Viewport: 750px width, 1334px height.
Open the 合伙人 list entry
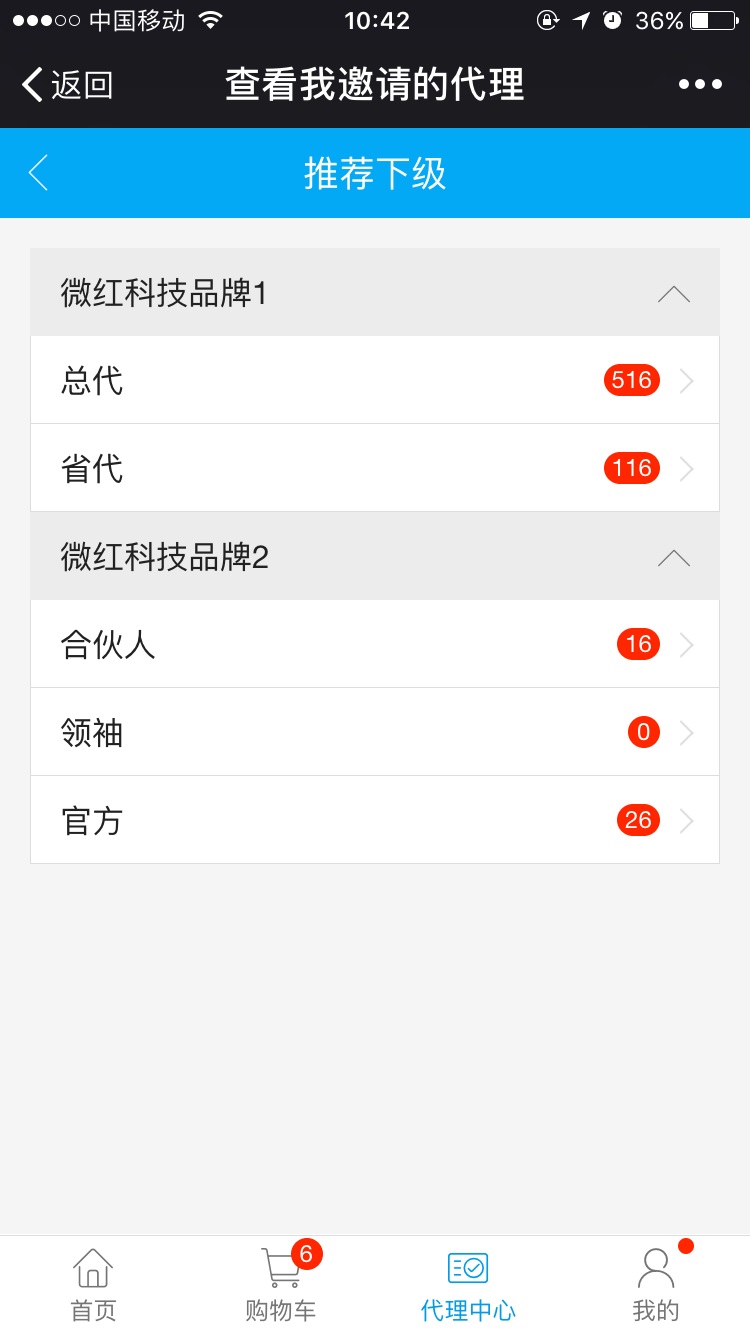coord(375,644)
